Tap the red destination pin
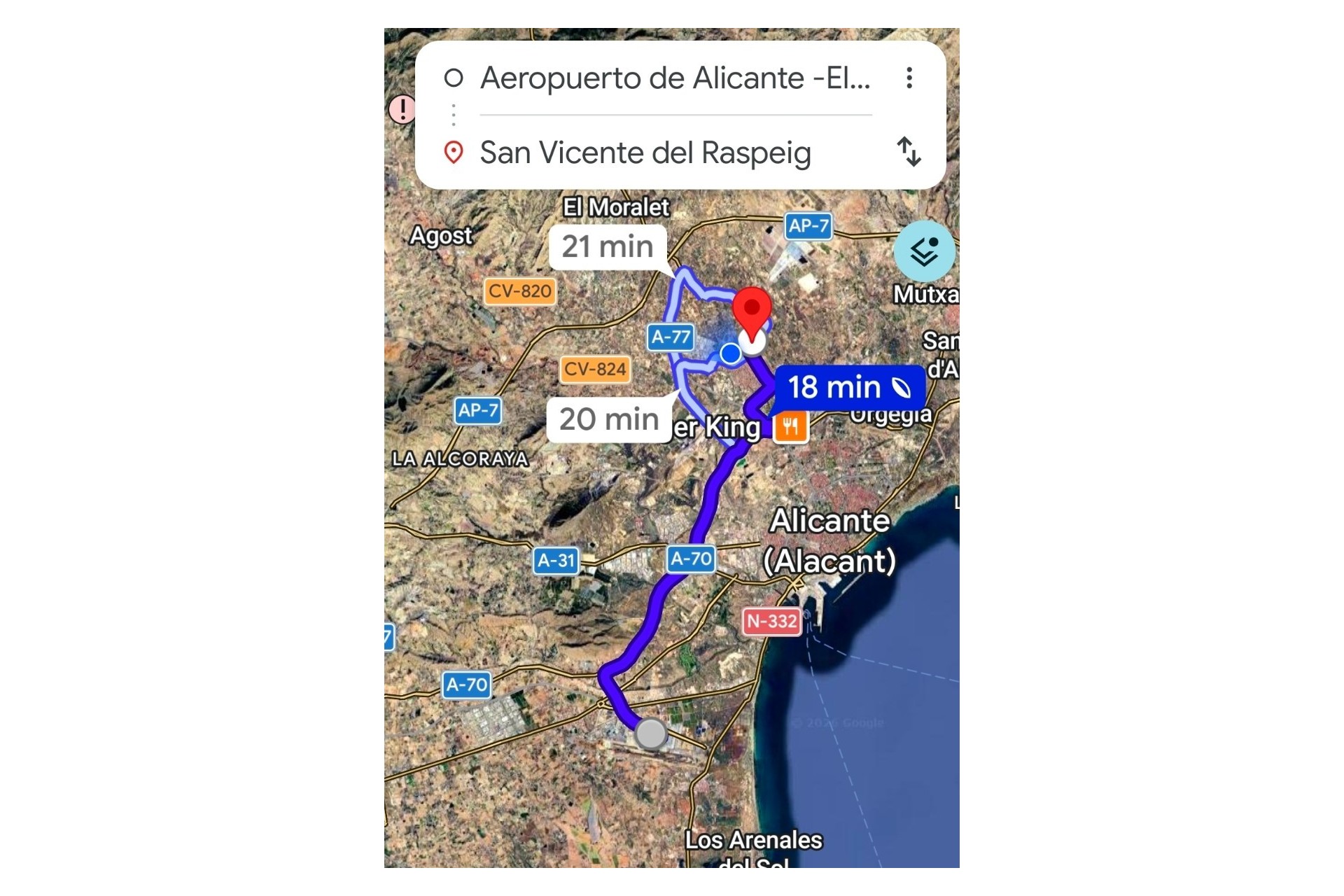The width and height of the screenshot is (1344, 896). [752, 311]
